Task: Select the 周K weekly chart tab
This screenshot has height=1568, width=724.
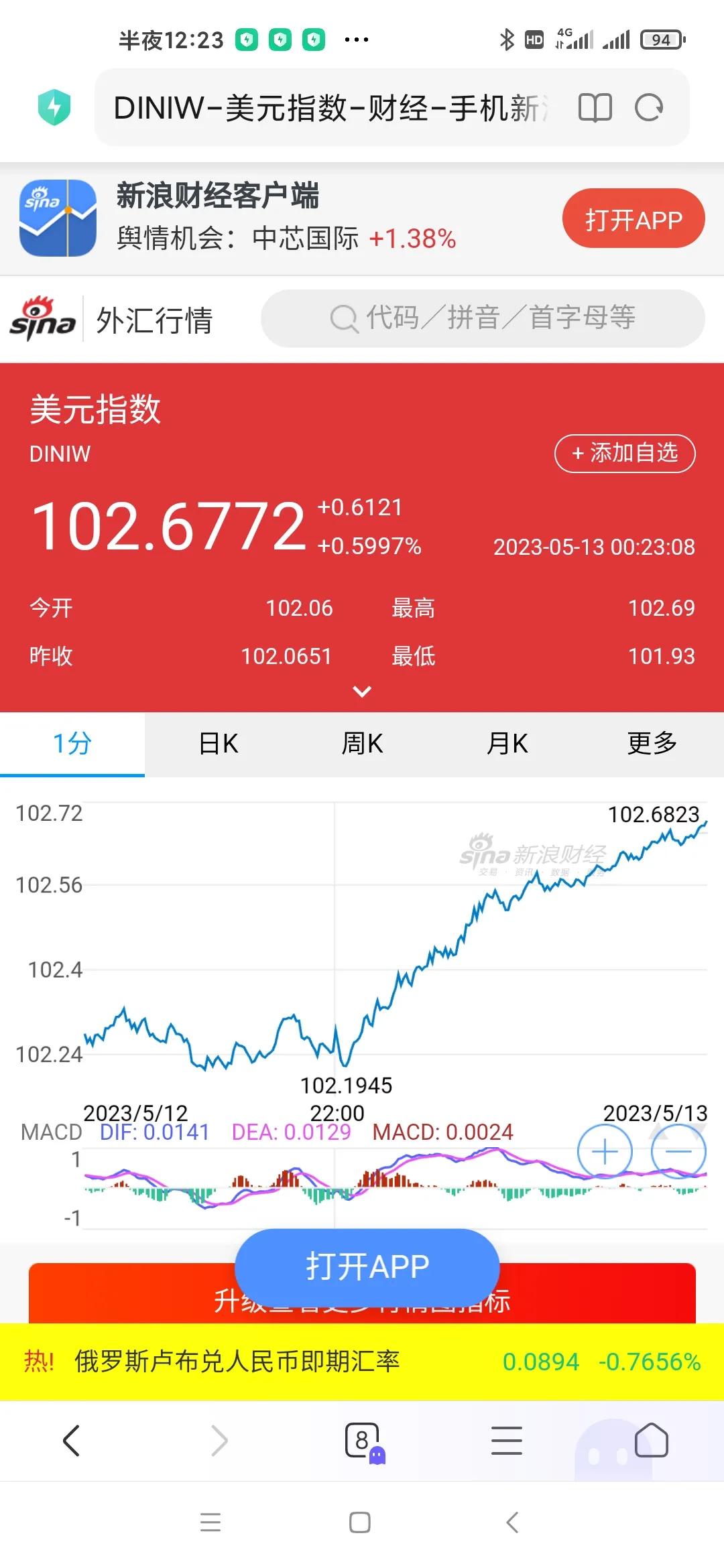Action: (362, 744)
